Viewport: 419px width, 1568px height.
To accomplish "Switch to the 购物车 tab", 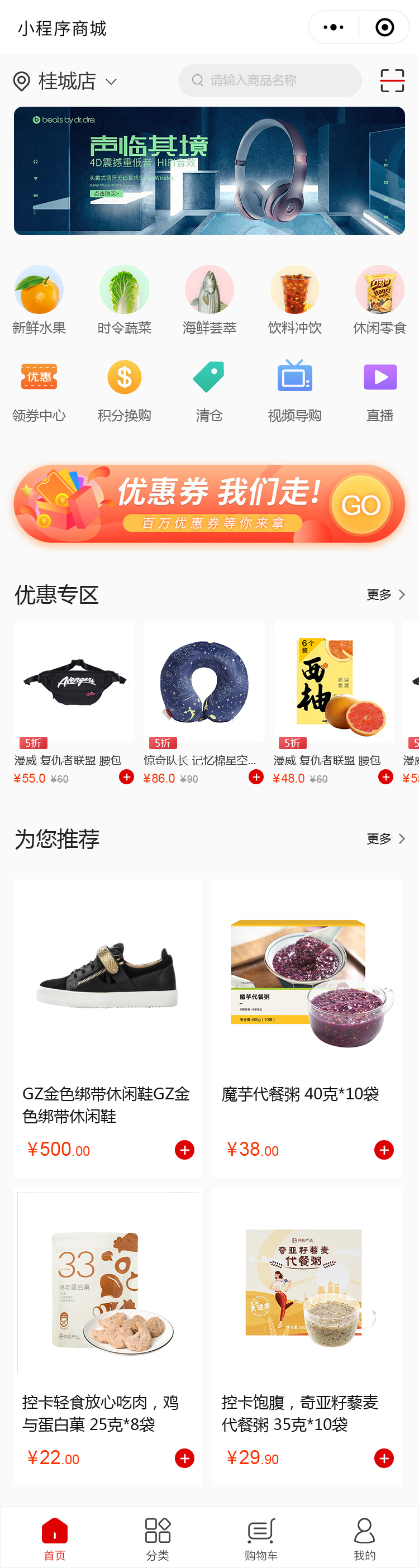I will tap(261, 1538).
